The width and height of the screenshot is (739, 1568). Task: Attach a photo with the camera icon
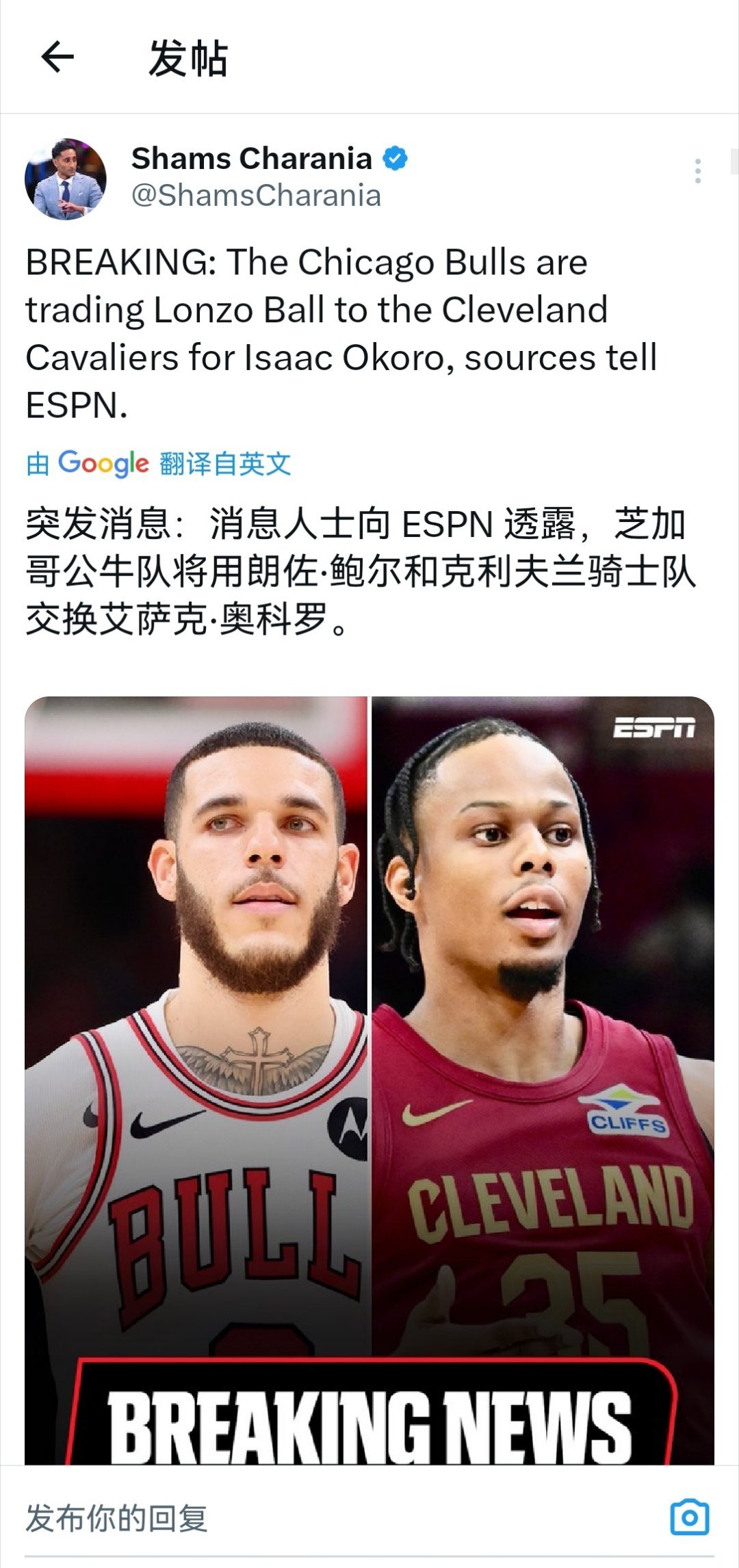[x=689, y=1518]
